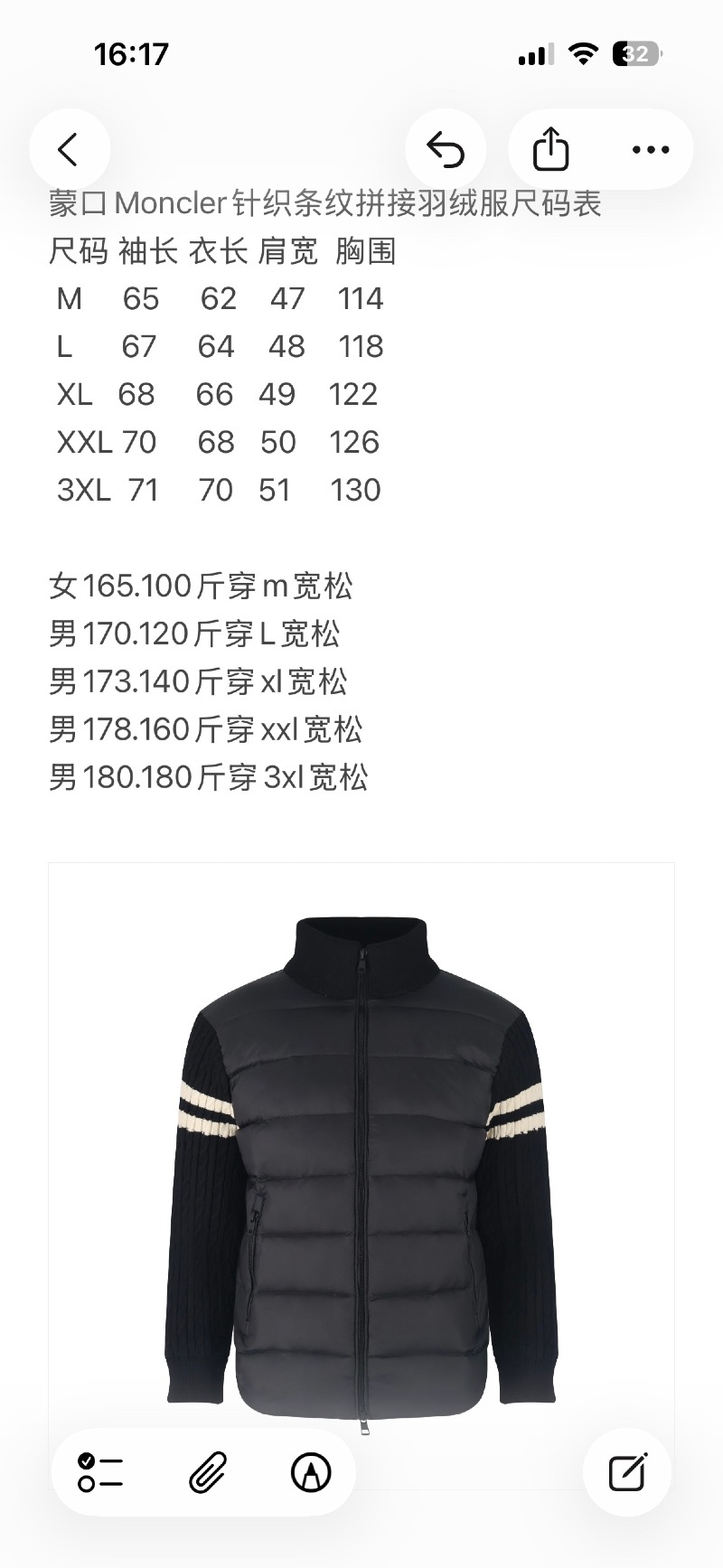Go back to the notes list
The height and width of the screenshot is (1568, 723).
pyautogui.click(x=69, y=150)
